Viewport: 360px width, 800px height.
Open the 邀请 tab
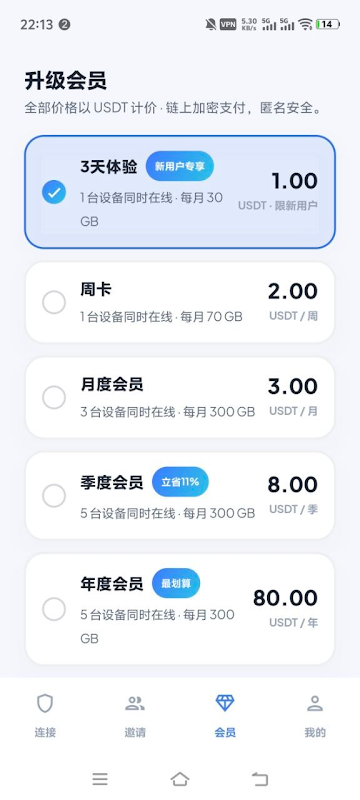point(135,715)
